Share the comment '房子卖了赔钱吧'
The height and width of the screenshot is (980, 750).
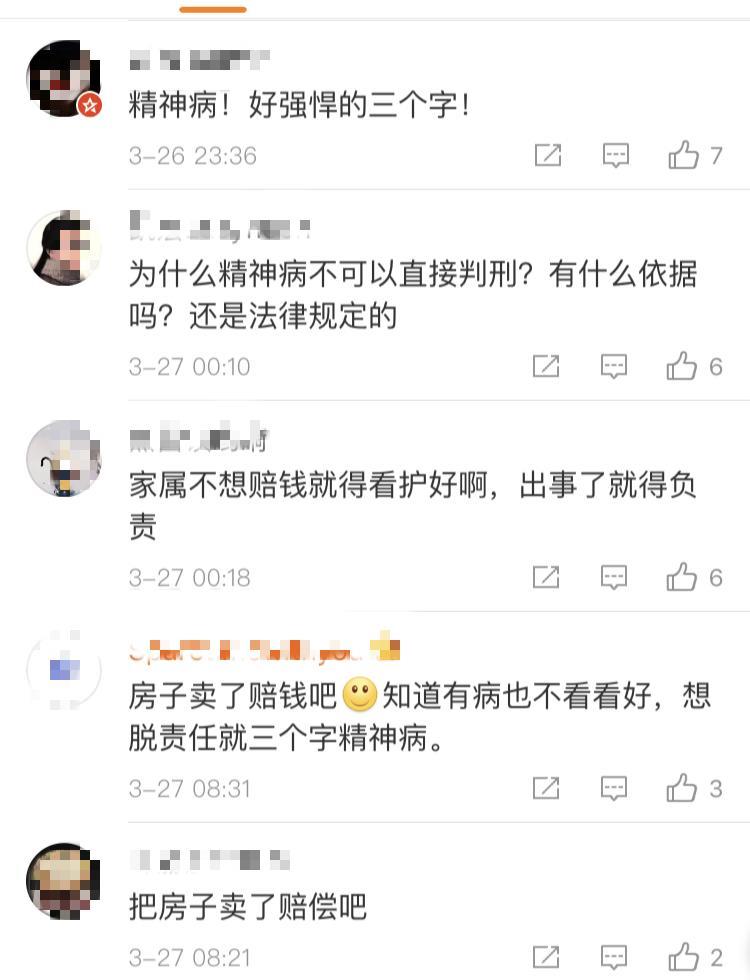click(x=546, y=788)
